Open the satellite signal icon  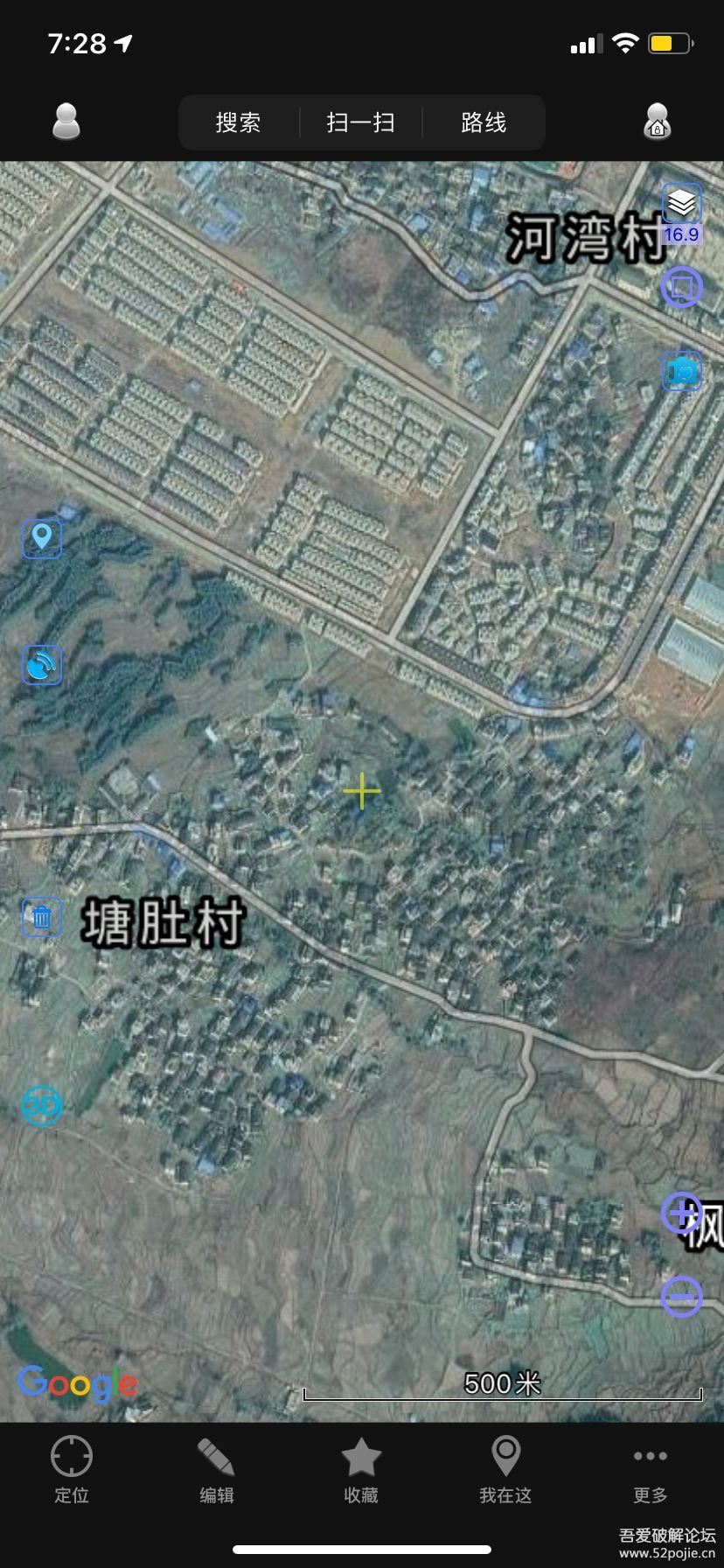[x=42, y=665]
